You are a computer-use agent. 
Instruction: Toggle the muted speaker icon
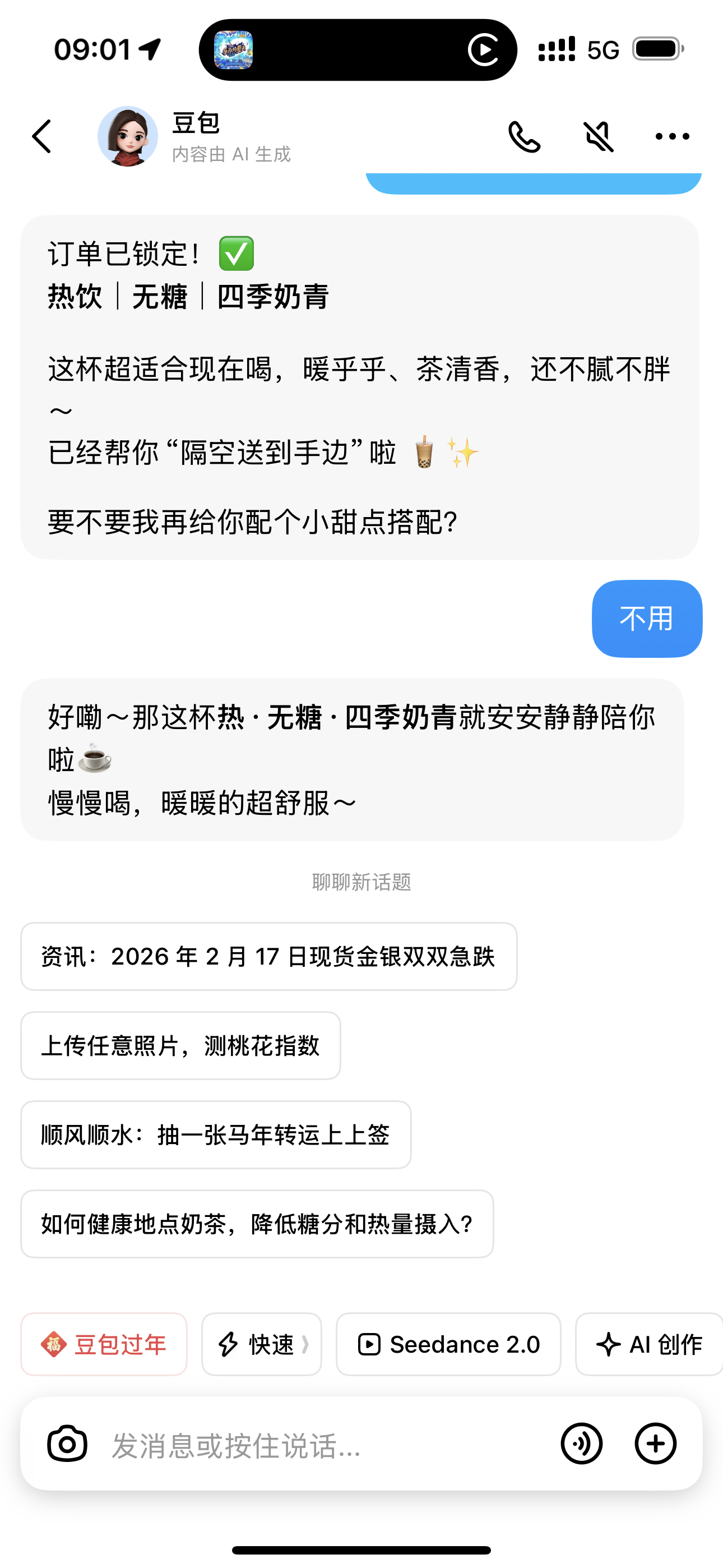click(x=598, y=136)
